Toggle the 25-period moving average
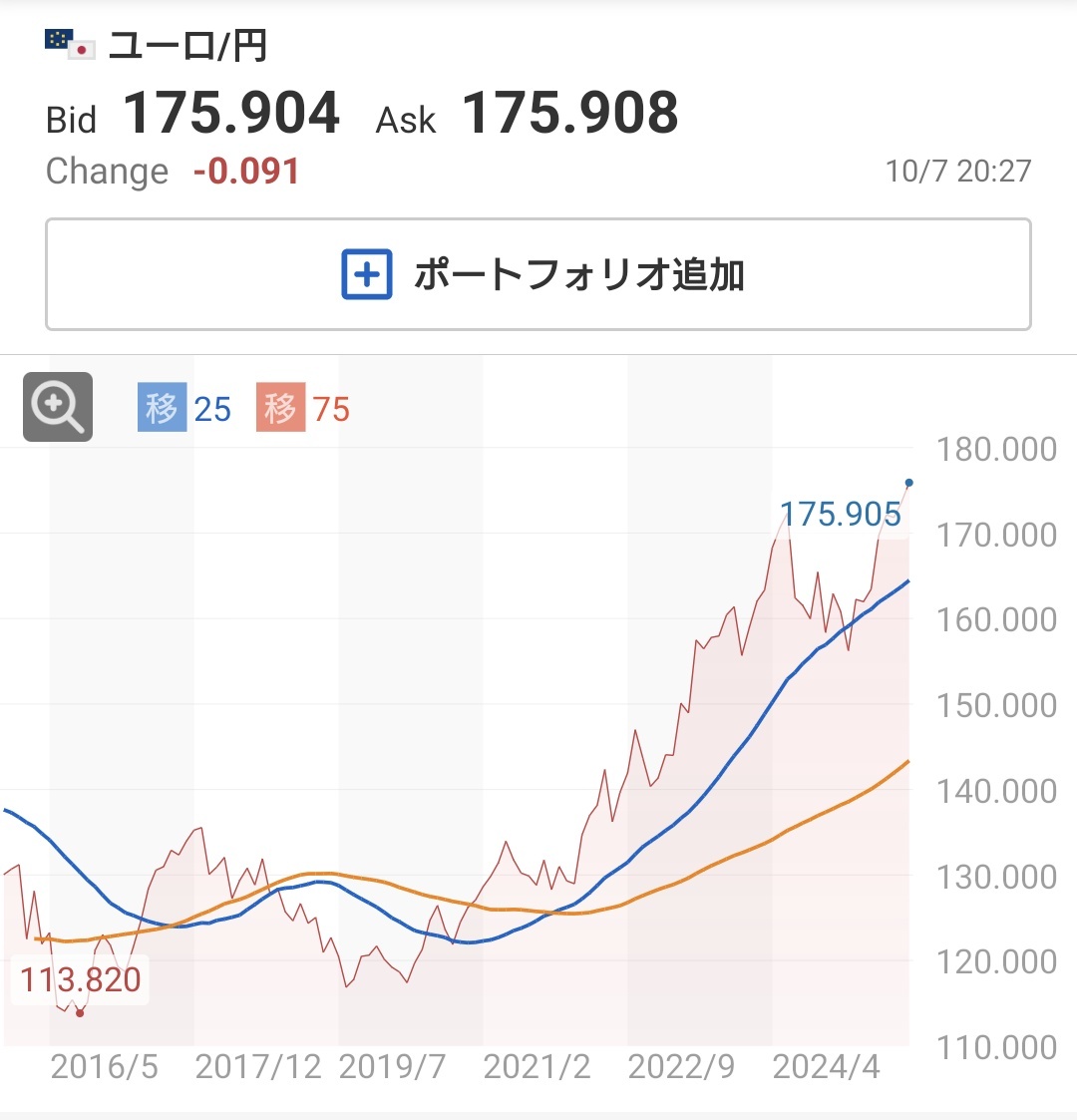This screenshot has width=1077, height=1120. click(x=184, y=409)
